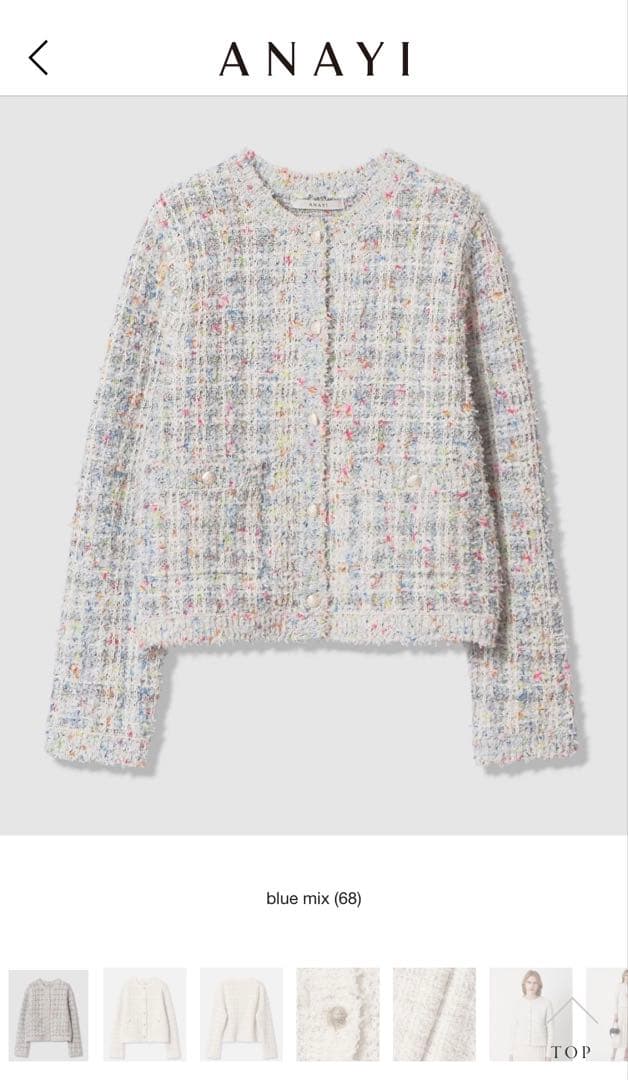
Task: Open the button close-up thumbnail
Action: (x=337, y=1014)
